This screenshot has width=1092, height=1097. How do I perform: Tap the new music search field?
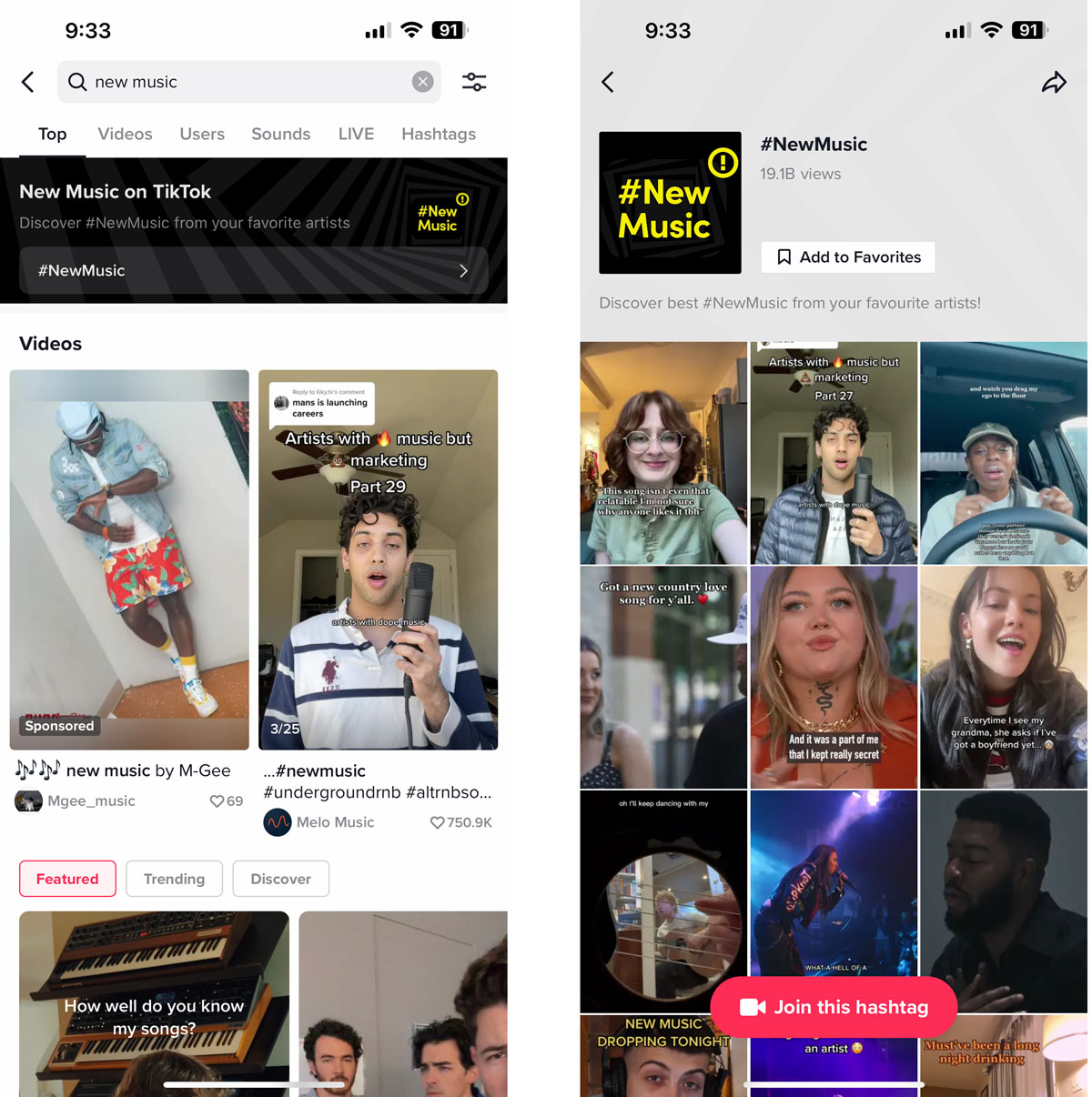(x=237, y=82)
